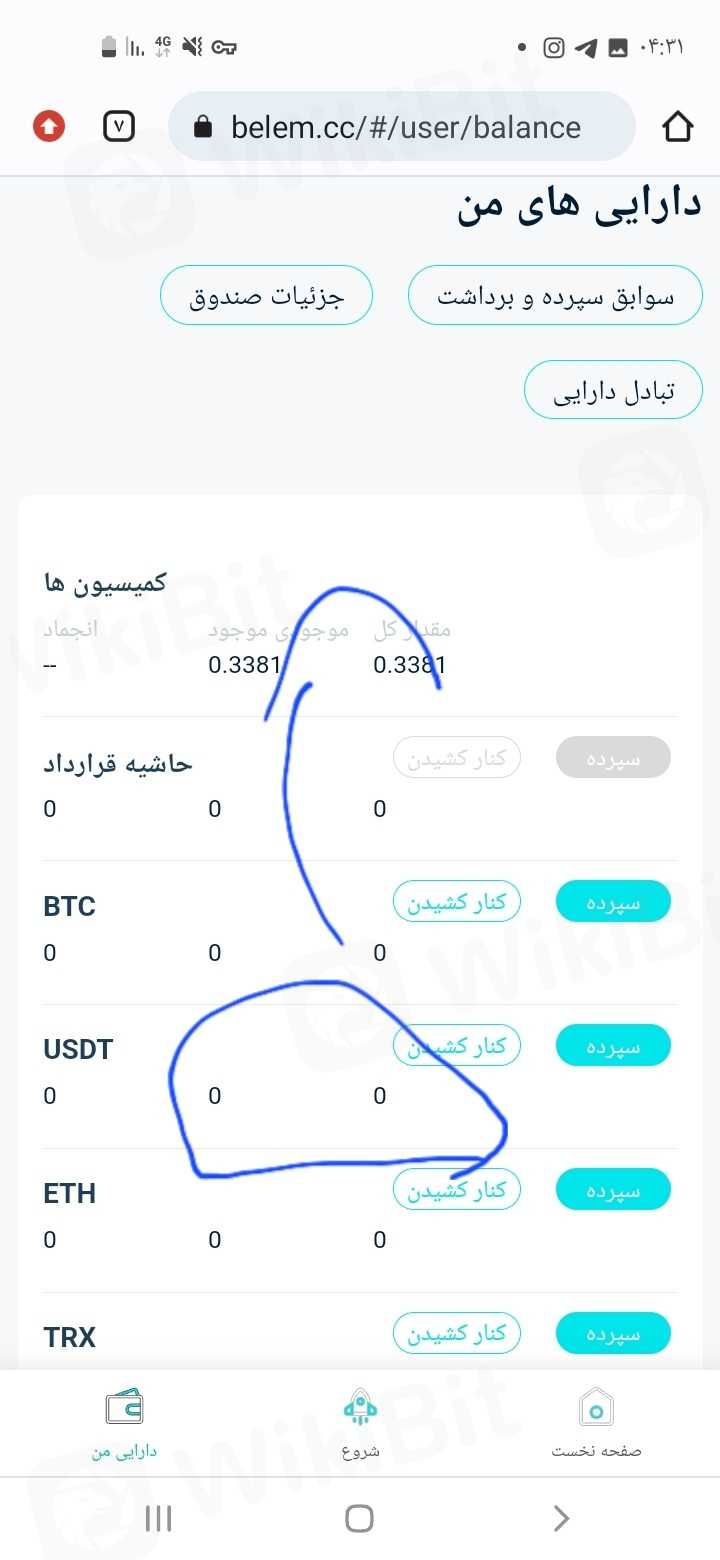Image resolution: width=720 pixels, height=1560 pixels.
Task: Open تبادل دارایی asset exchange
Action: pos(613,390)
